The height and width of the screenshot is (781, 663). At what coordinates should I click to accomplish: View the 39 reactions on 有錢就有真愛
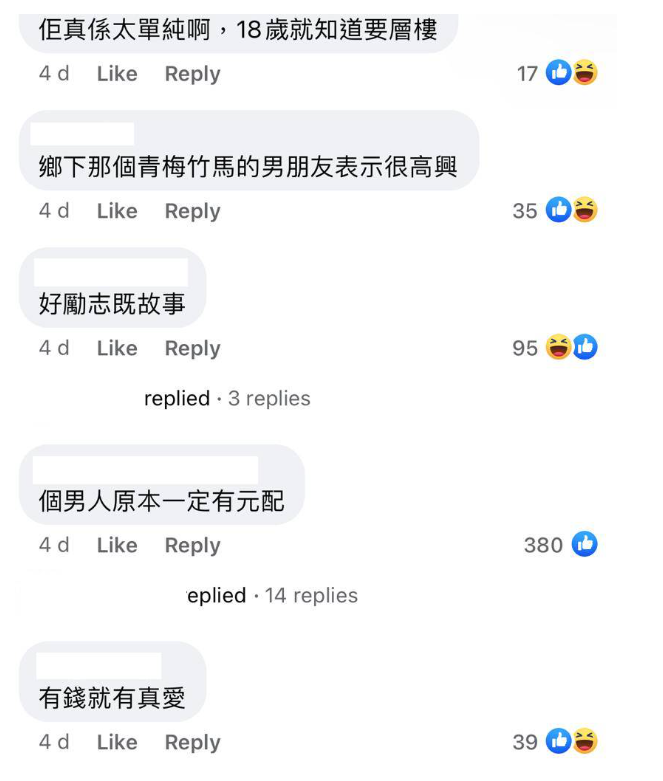coord(555,742)
